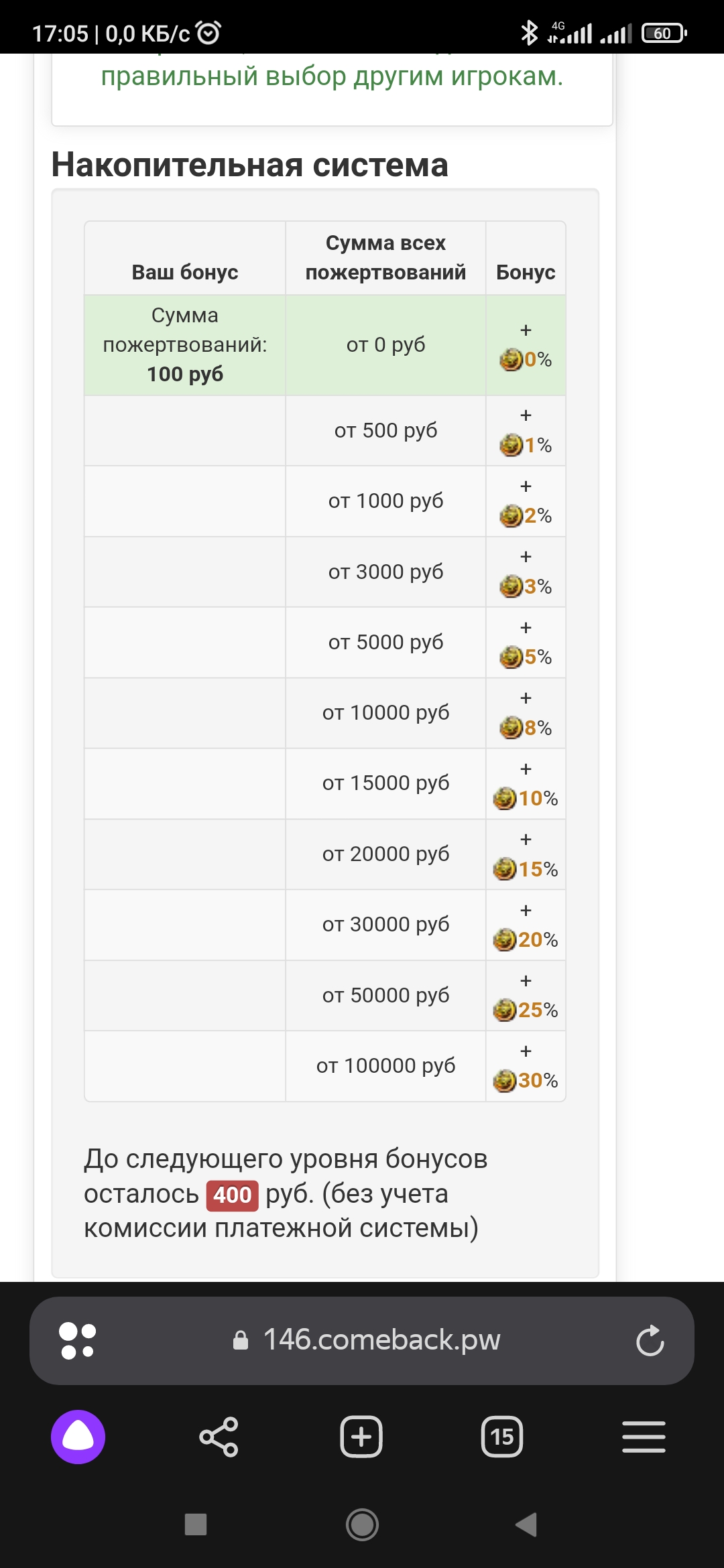Go back with the system back button
Screen dimensions: 724x1568
tap(526, 1524)
